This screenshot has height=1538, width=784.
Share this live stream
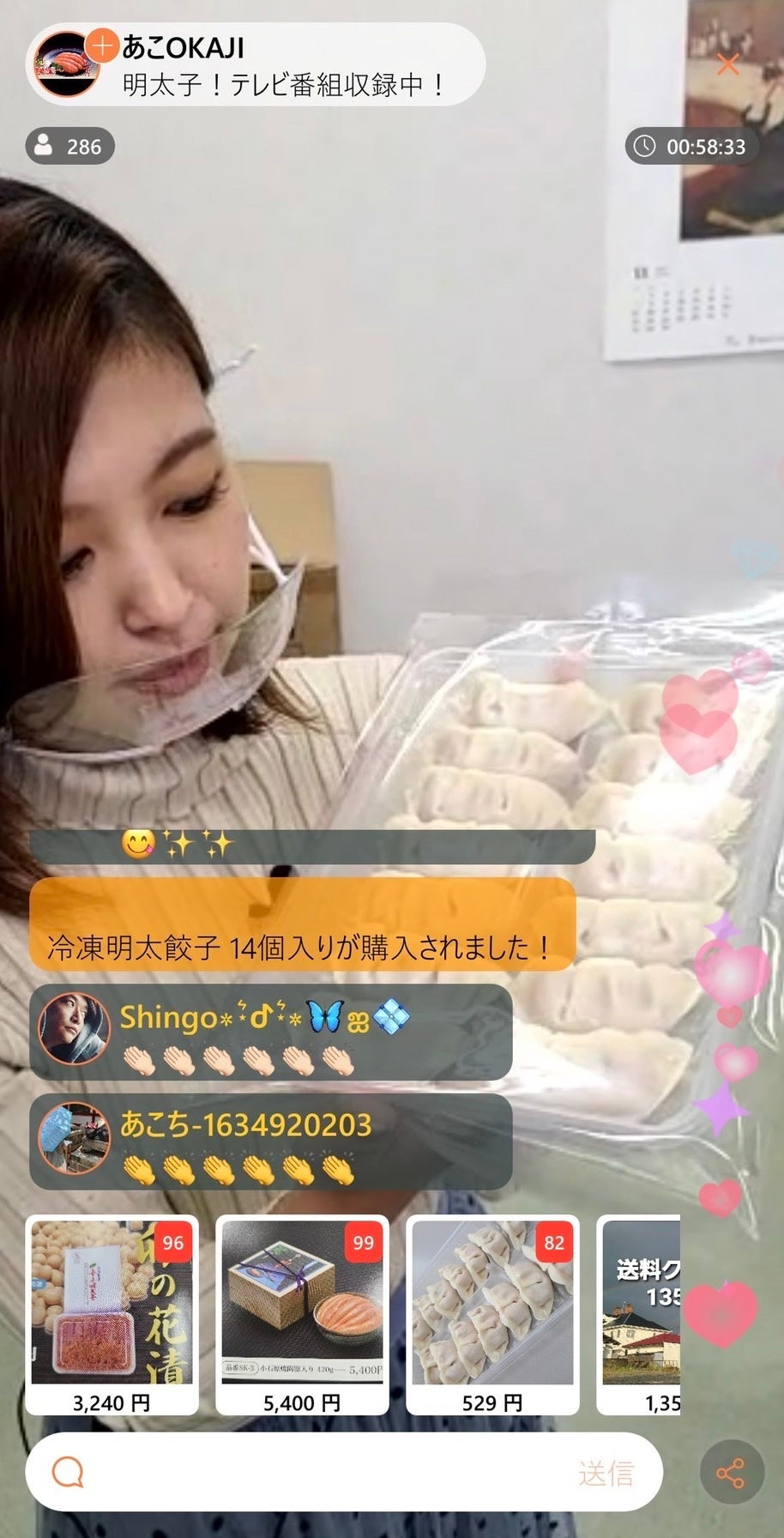coord(731,1474)
